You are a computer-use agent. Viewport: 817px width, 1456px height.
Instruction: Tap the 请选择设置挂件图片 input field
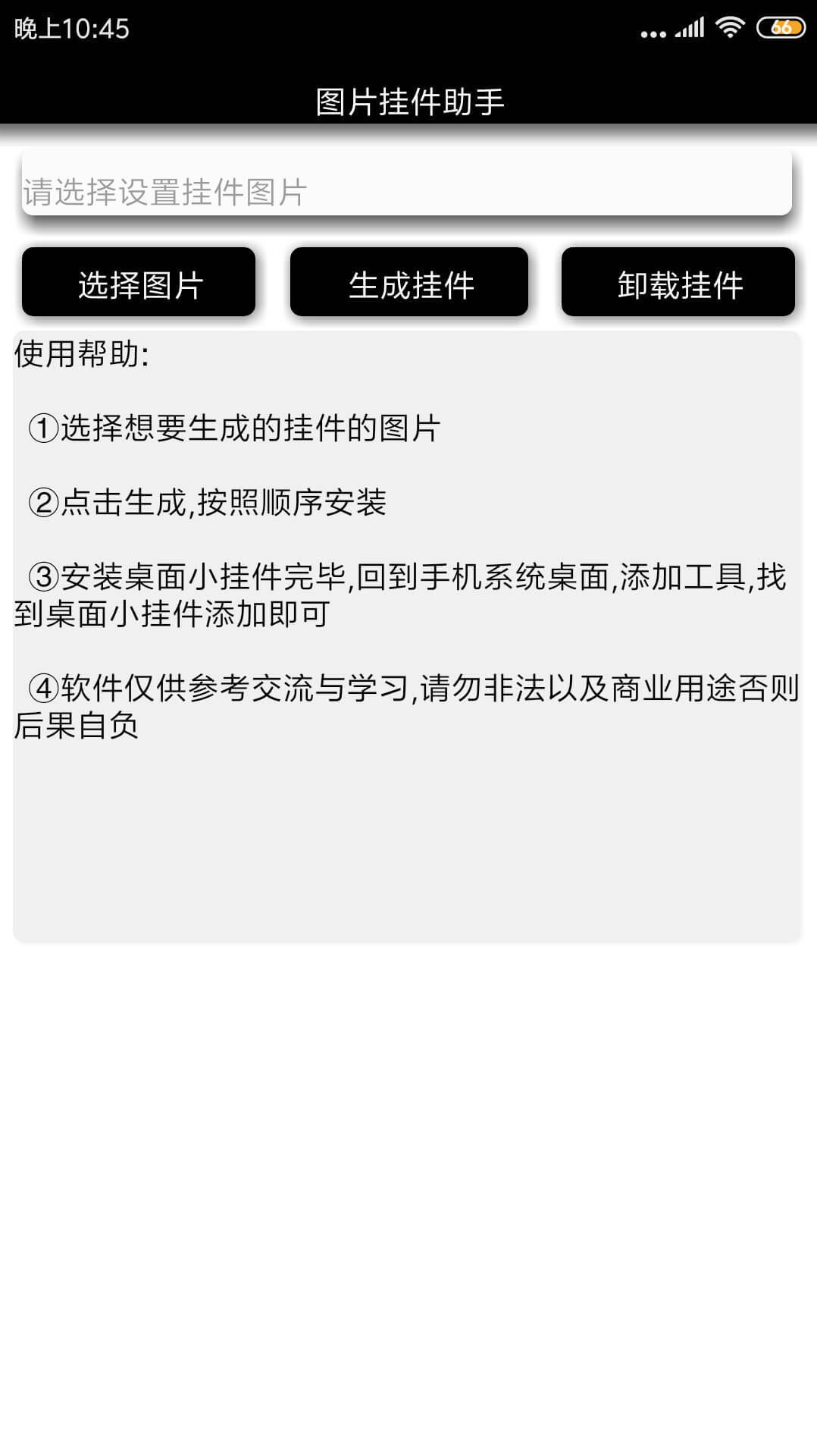click(x=407, y=184)
